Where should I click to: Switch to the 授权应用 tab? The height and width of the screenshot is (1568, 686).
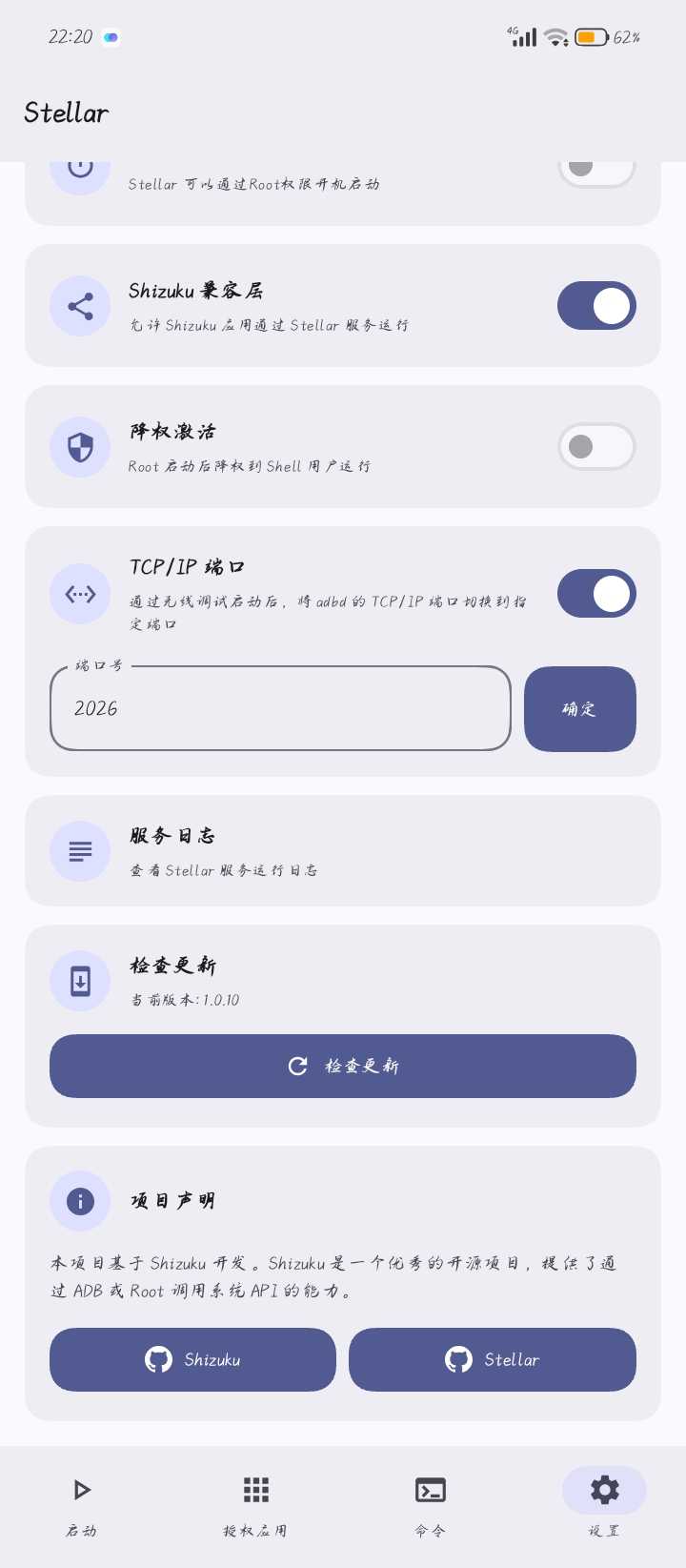tap(255, 1504)
